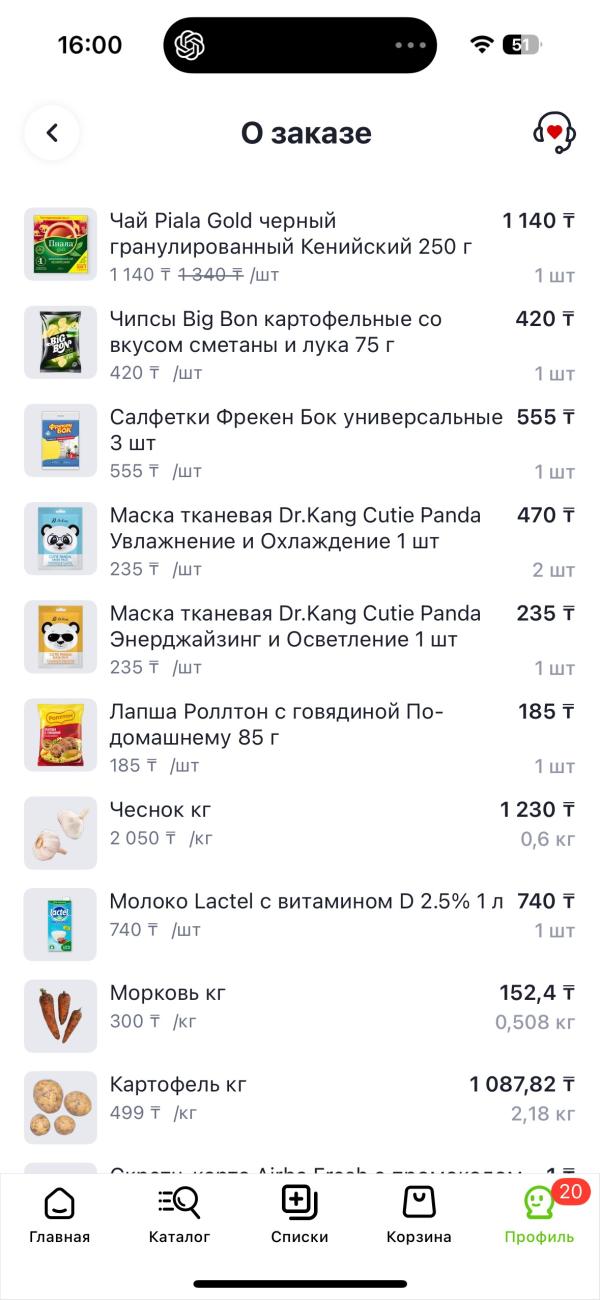This screenshot has width=600, height=1300.
Task: Switch to the Профиль tab
Action: [540, 1215]
